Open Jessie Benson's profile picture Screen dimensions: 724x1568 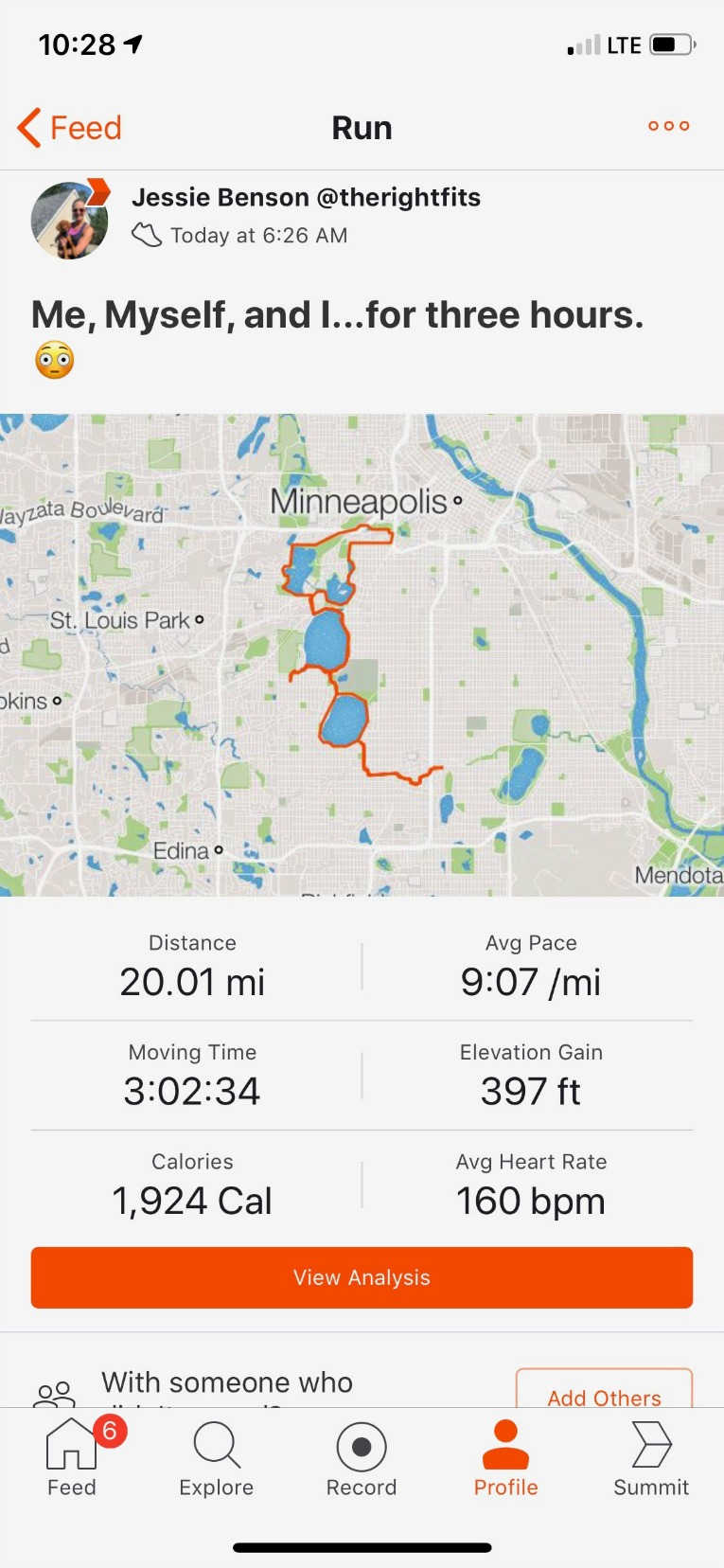[69, 221]
